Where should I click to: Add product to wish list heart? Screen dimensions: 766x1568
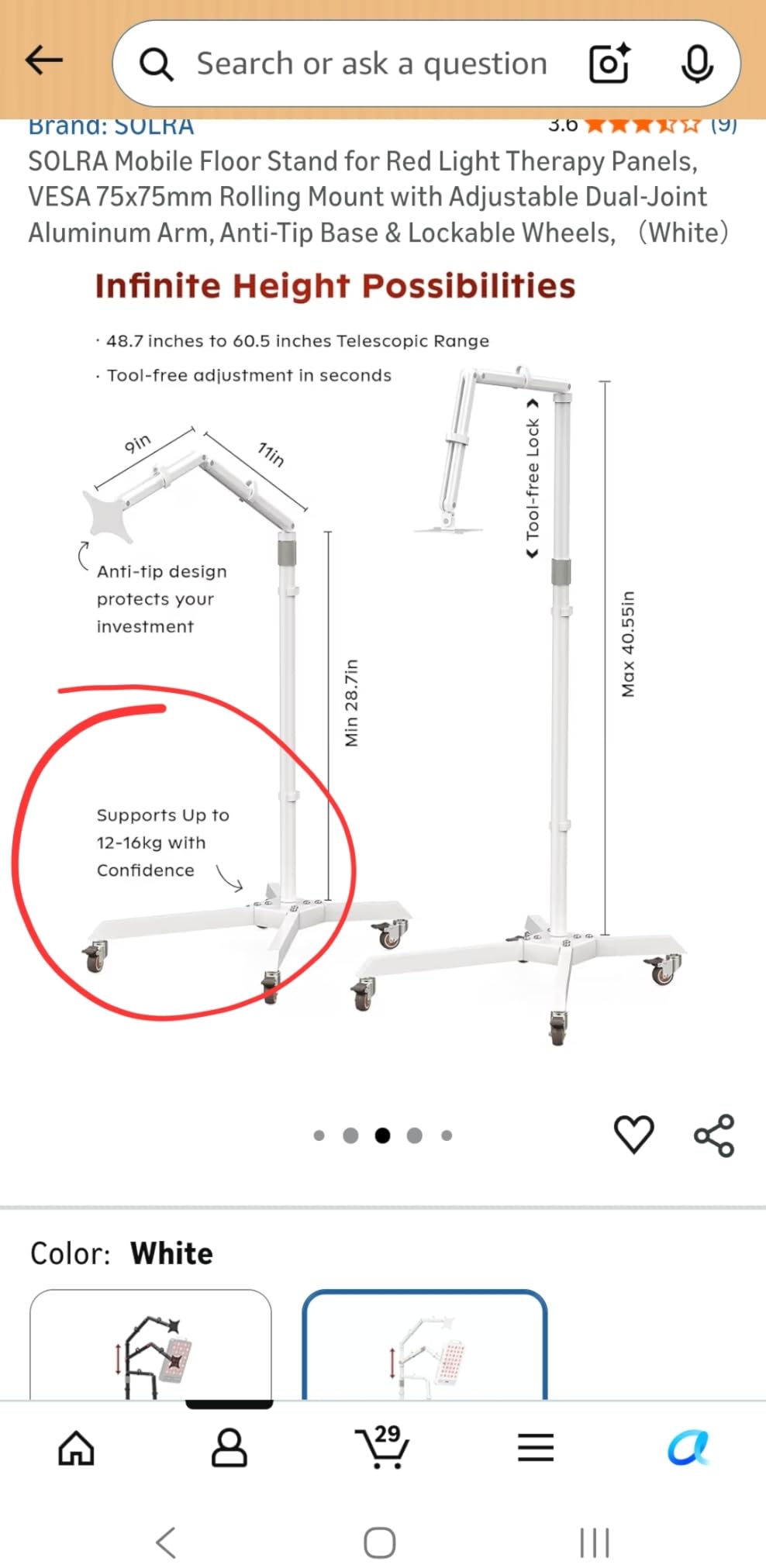point(633,1135)
